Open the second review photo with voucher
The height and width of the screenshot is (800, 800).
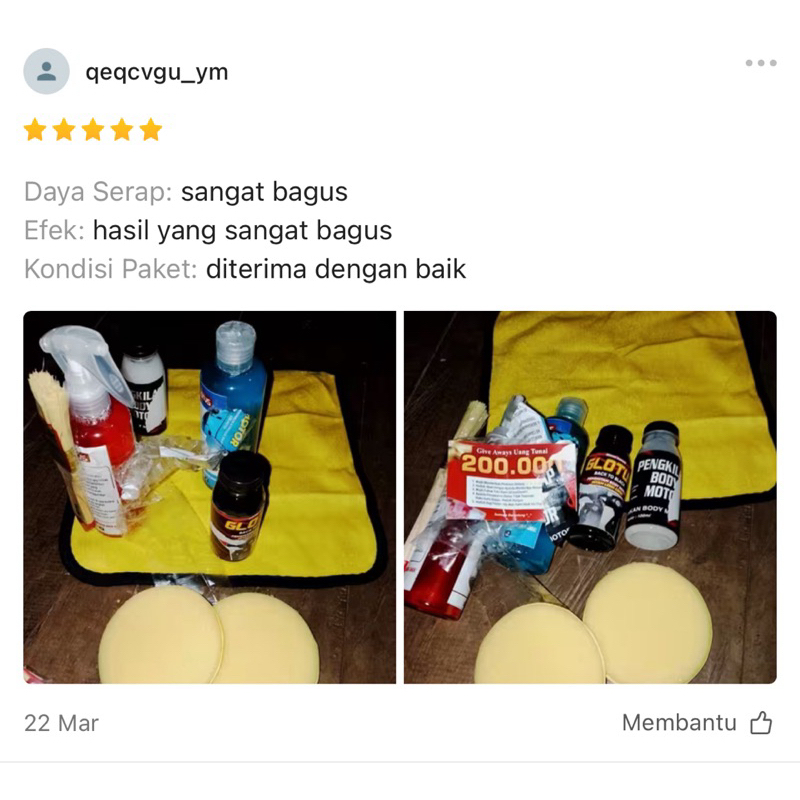point(590,497)
